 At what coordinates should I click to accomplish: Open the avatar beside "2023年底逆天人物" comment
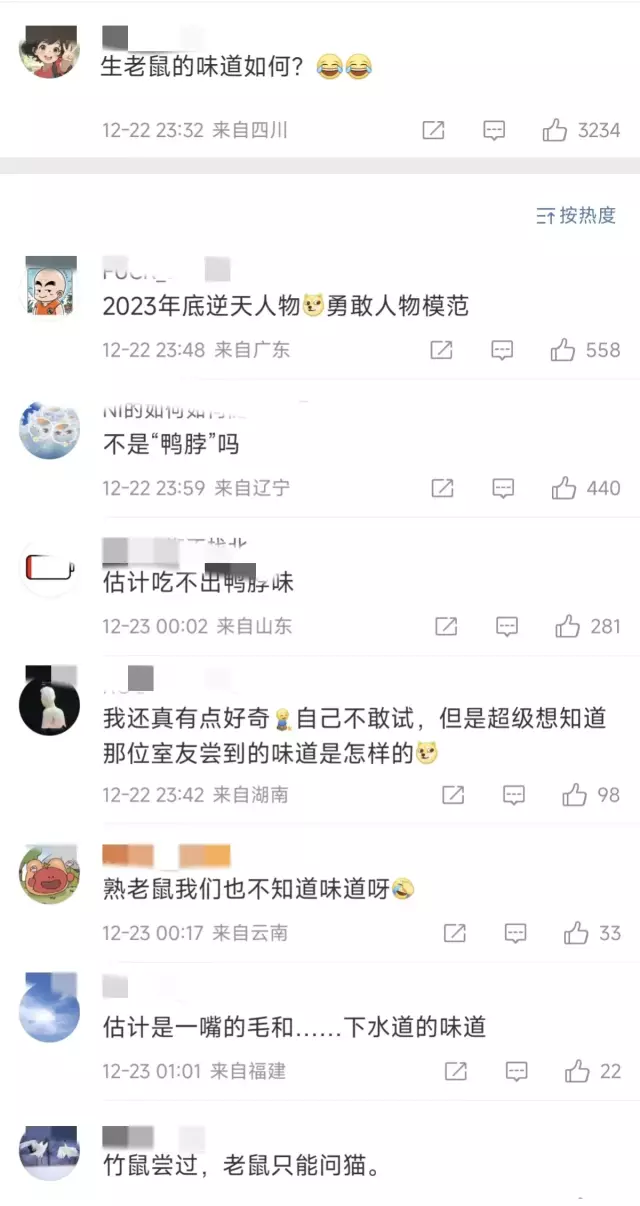click(49, 287)
